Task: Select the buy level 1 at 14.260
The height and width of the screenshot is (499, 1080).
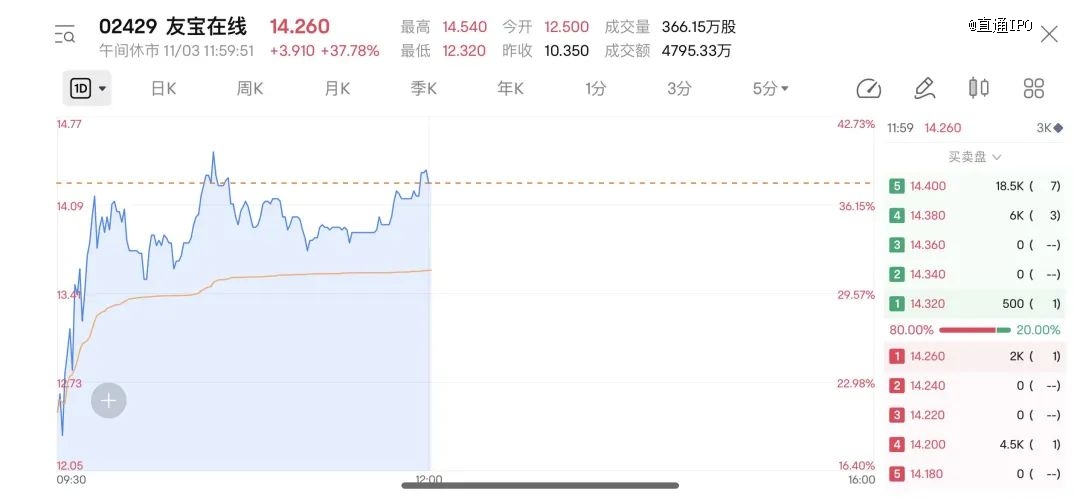Action: click(975, 356)
